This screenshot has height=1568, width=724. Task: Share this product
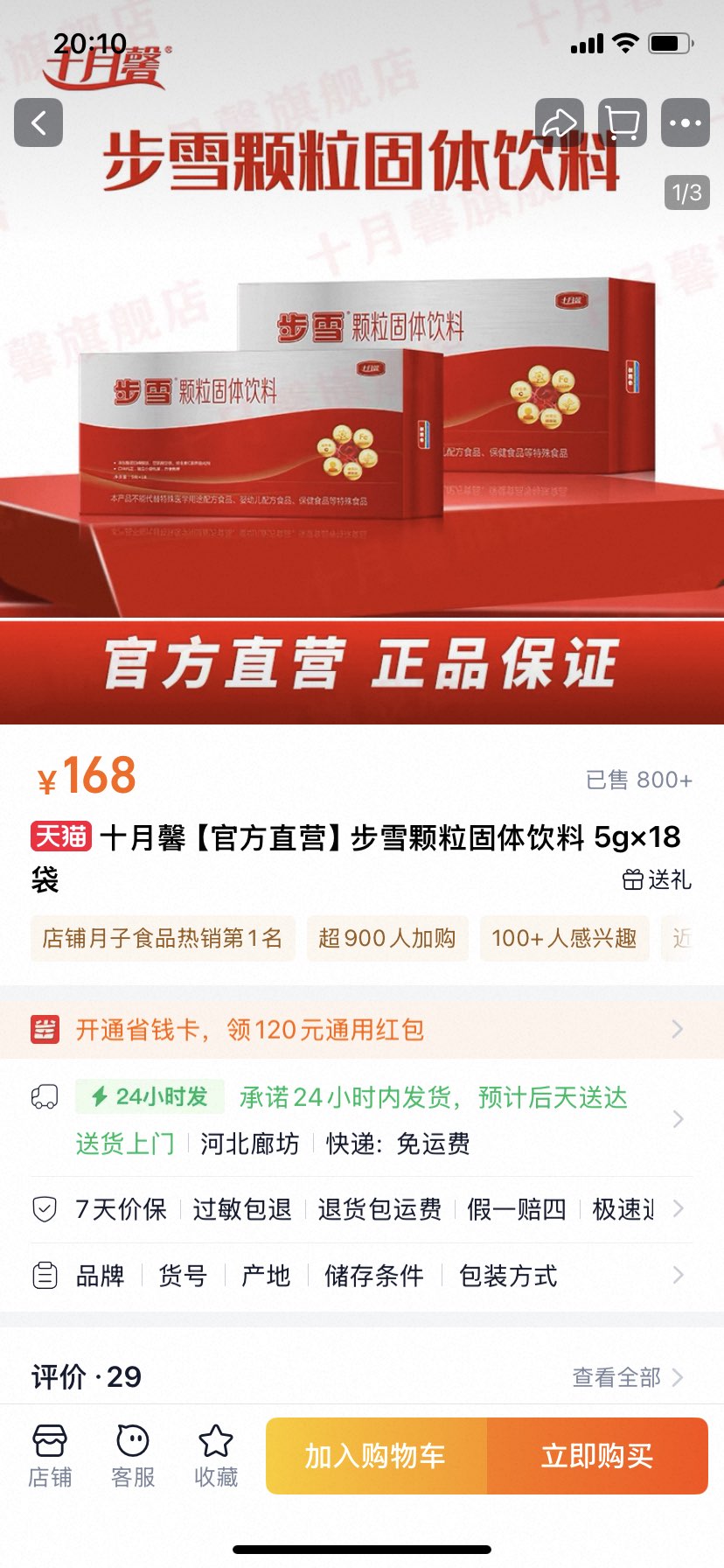click(x=560, y=122)
